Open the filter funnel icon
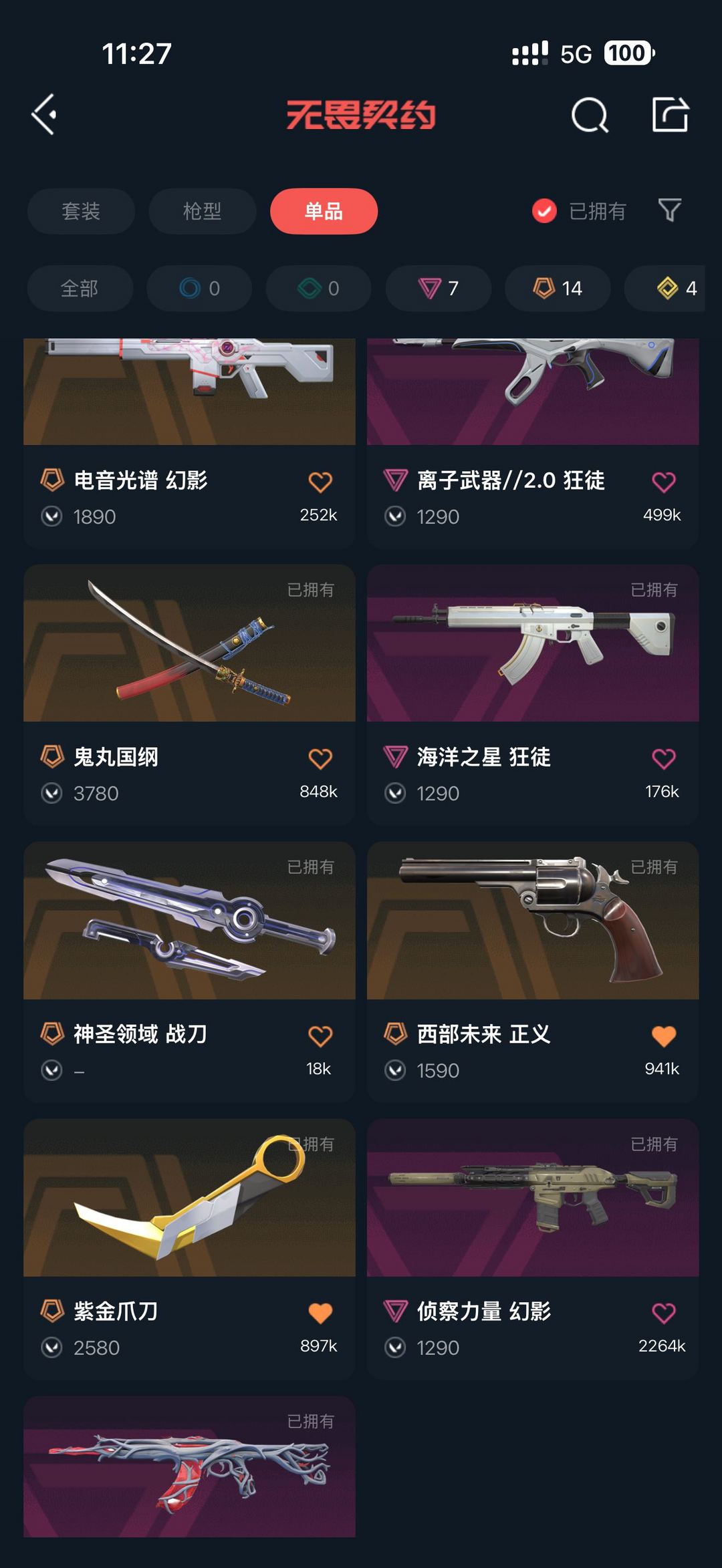 point(669,210)
